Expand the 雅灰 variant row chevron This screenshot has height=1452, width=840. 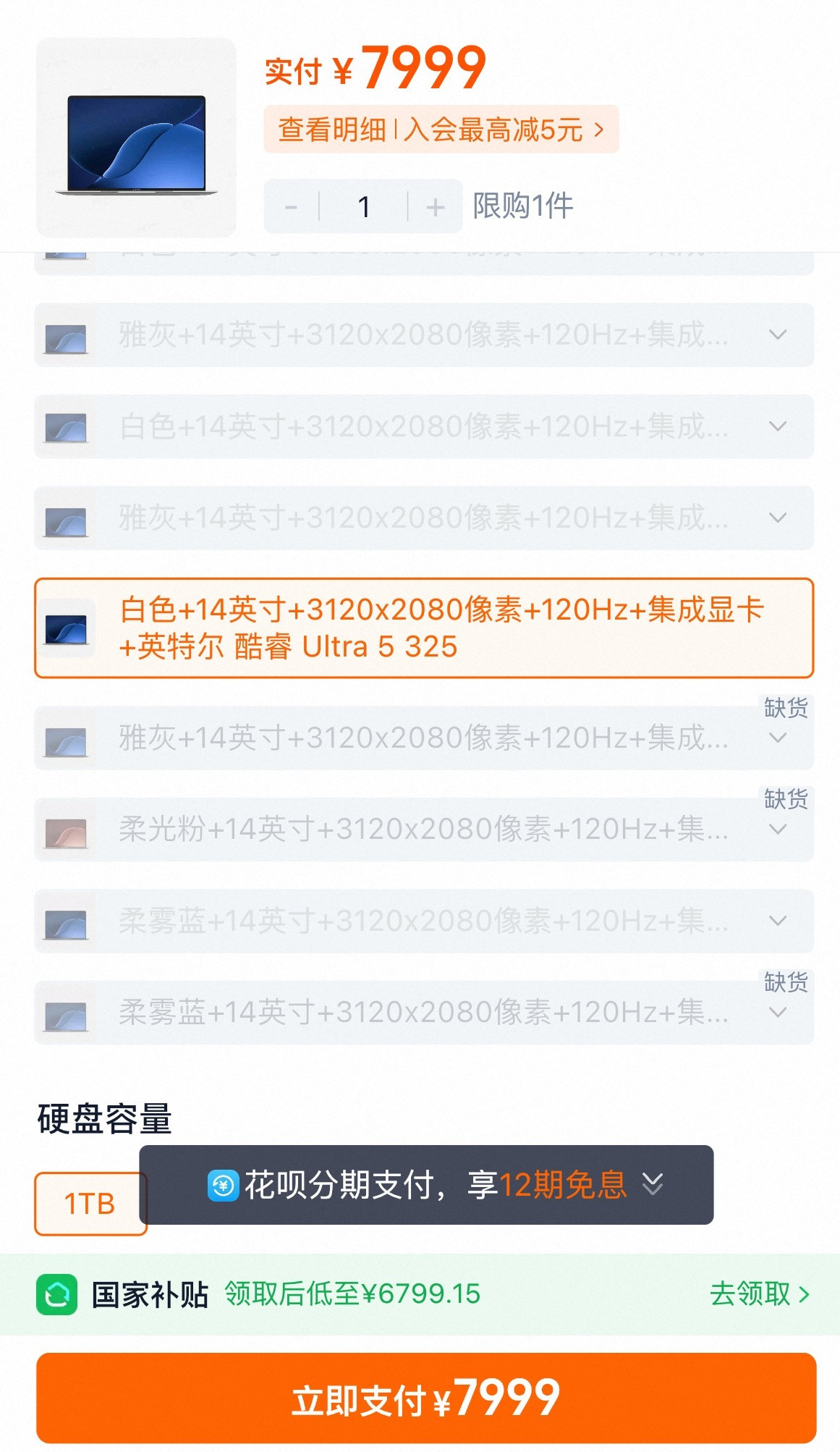[x=778, y=335]
